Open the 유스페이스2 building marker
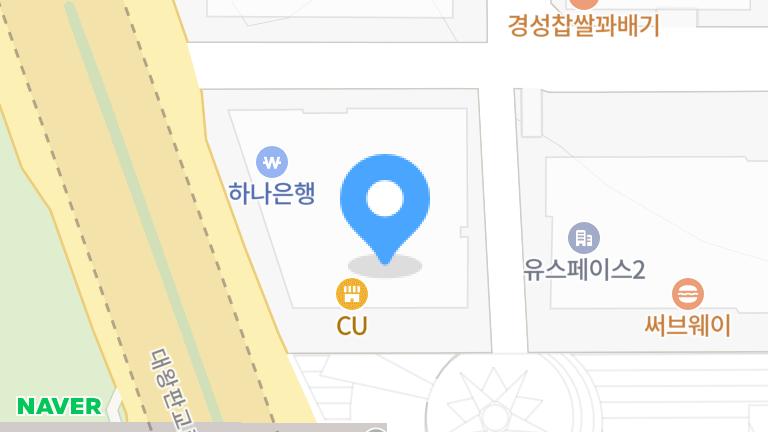 584,238
